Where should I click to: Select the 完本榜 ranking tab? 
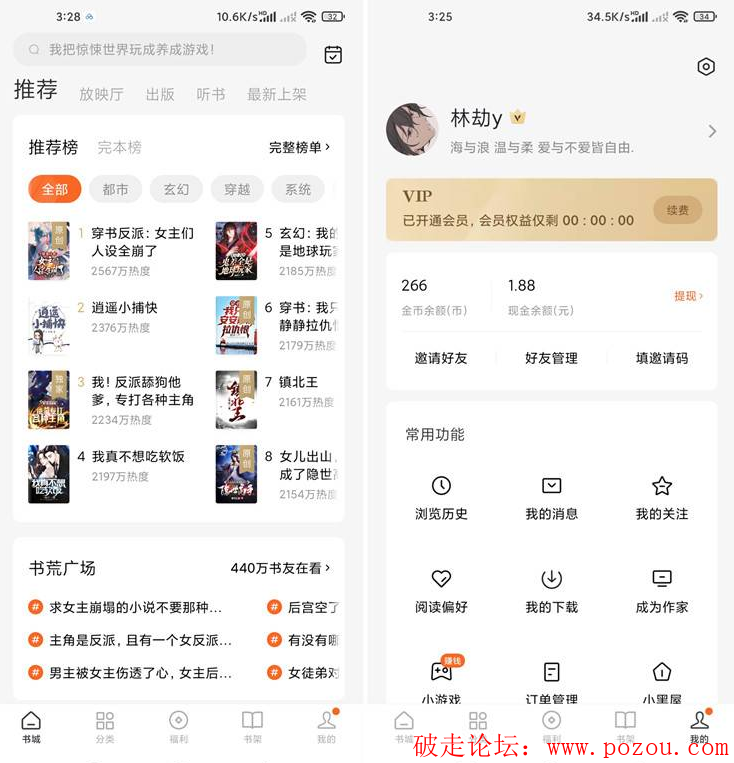pyautogui.click(x=119, y=147)
